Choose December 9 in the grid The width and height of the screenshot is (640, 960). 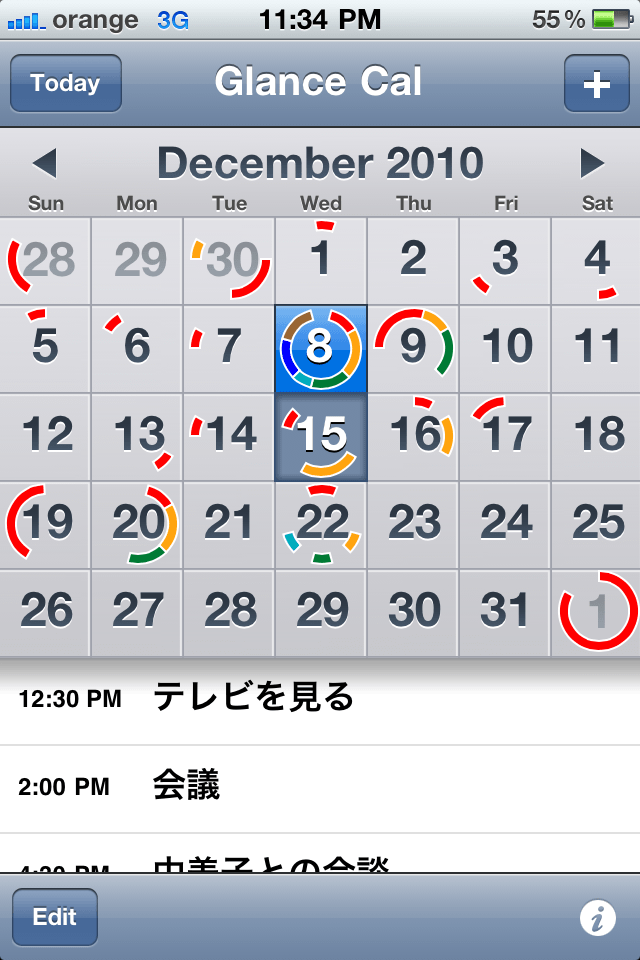(413, 348)
